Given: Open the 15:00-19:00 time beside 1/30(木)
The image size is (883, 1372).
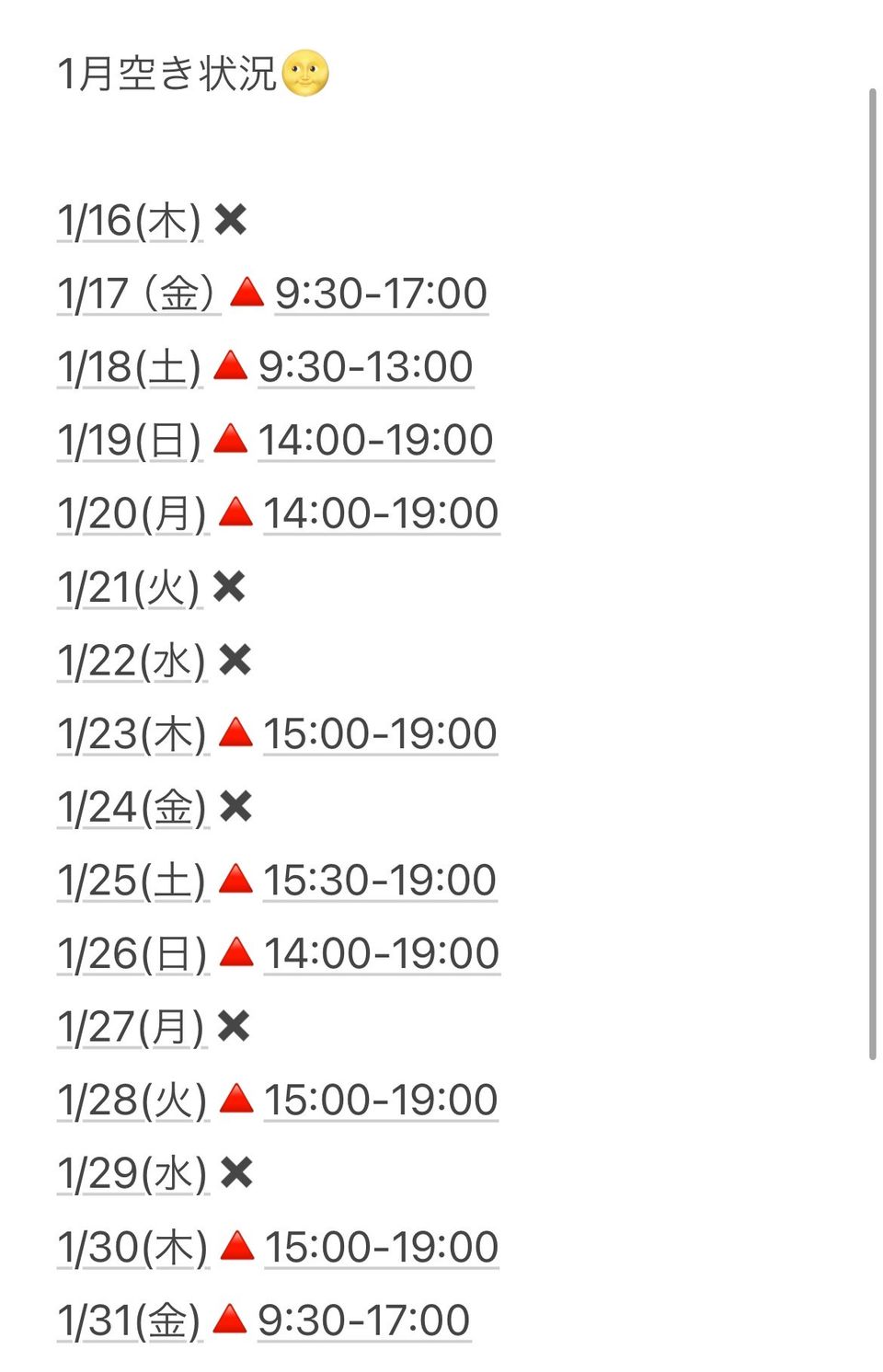Looking at the screenshot, I should pyautogui.click(x=381, y=1247).
